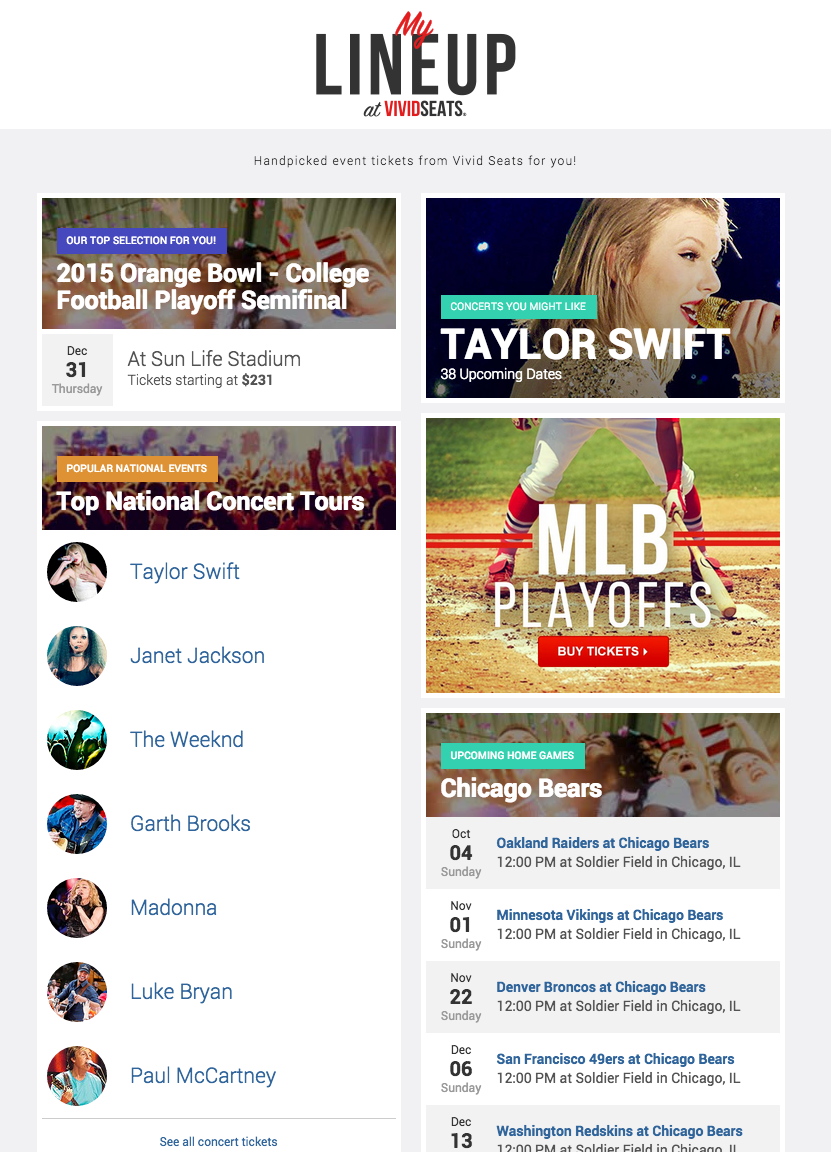Viewport: 831px width, 1152px height.
Task: Tap See all concert tickets link
Action: click(218, 1141)
